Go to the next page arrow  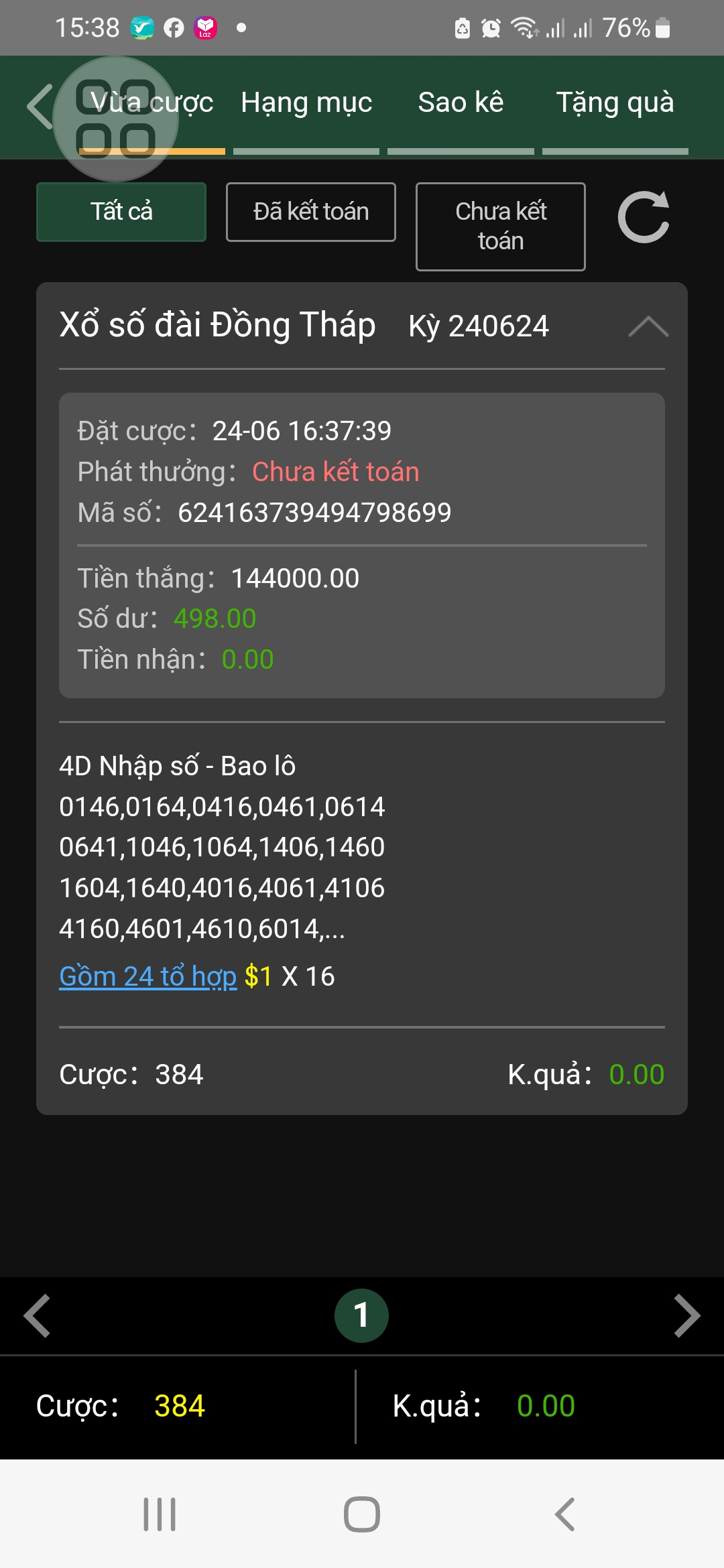tap(687, 1316)
